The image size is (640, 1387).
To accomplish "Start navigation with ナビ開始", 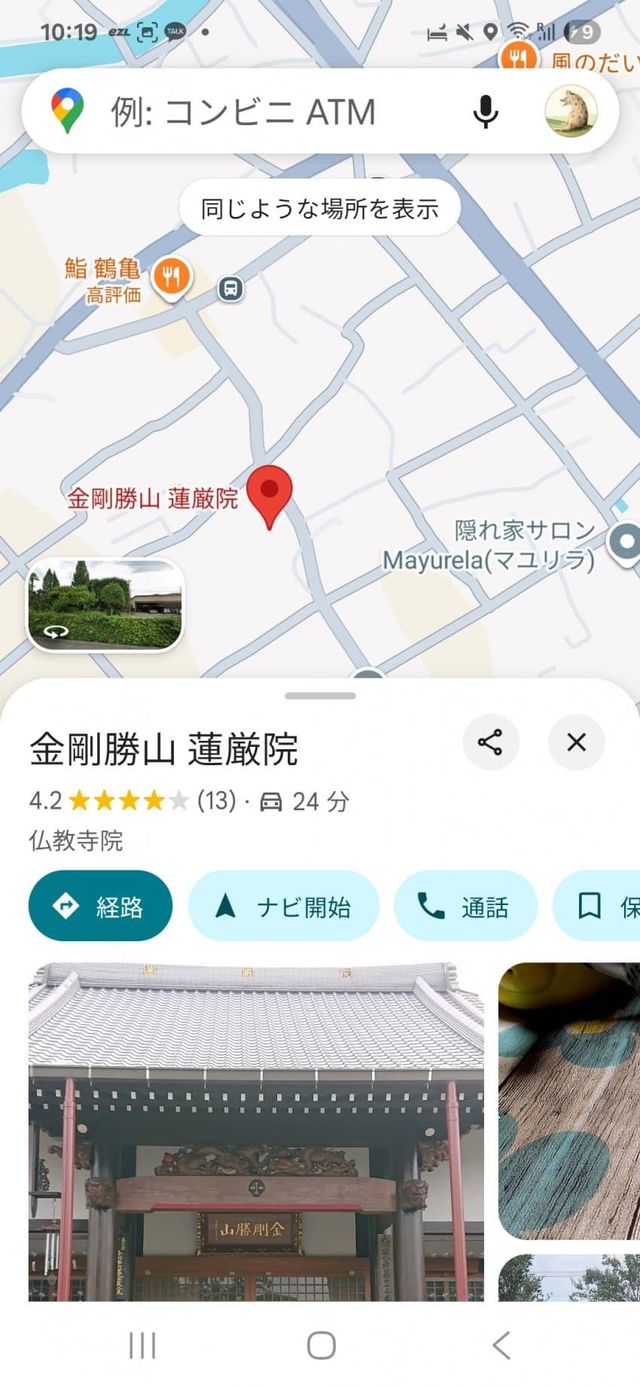I will click(283, 906).
